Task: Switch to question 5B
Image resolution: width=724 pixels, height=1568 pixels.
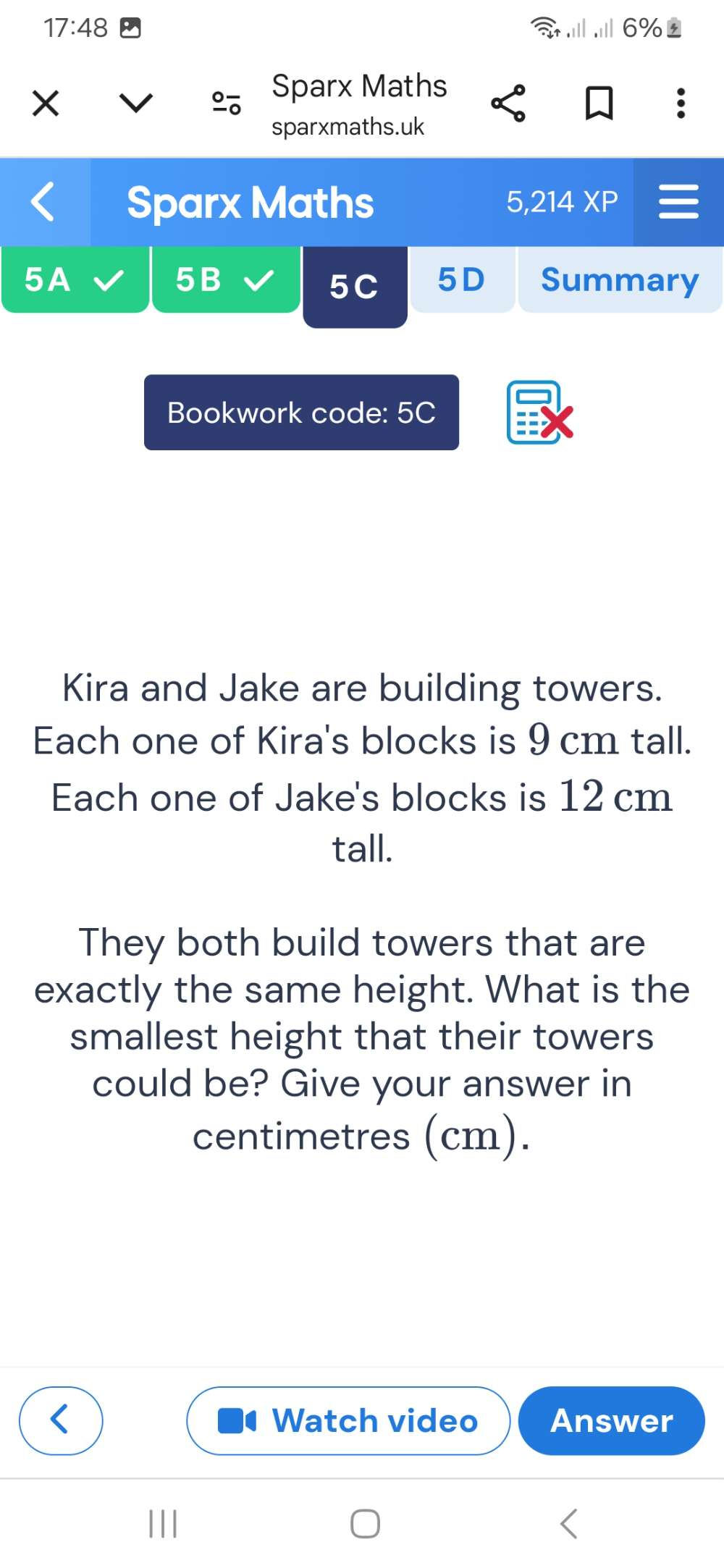Action: point(225,279)
